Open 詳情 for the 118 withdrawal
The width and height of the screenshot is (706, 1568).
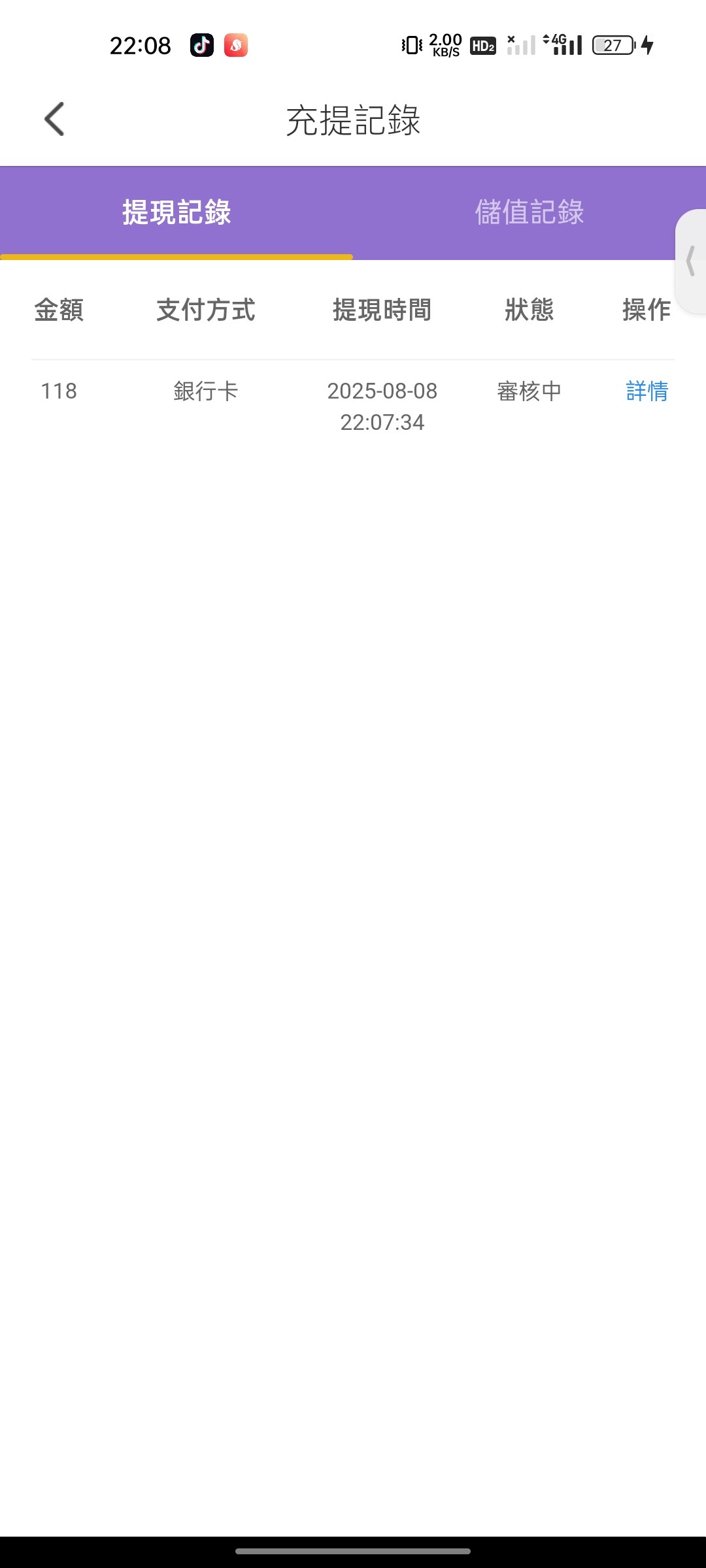pyautogui.click(x=647, y=391)
